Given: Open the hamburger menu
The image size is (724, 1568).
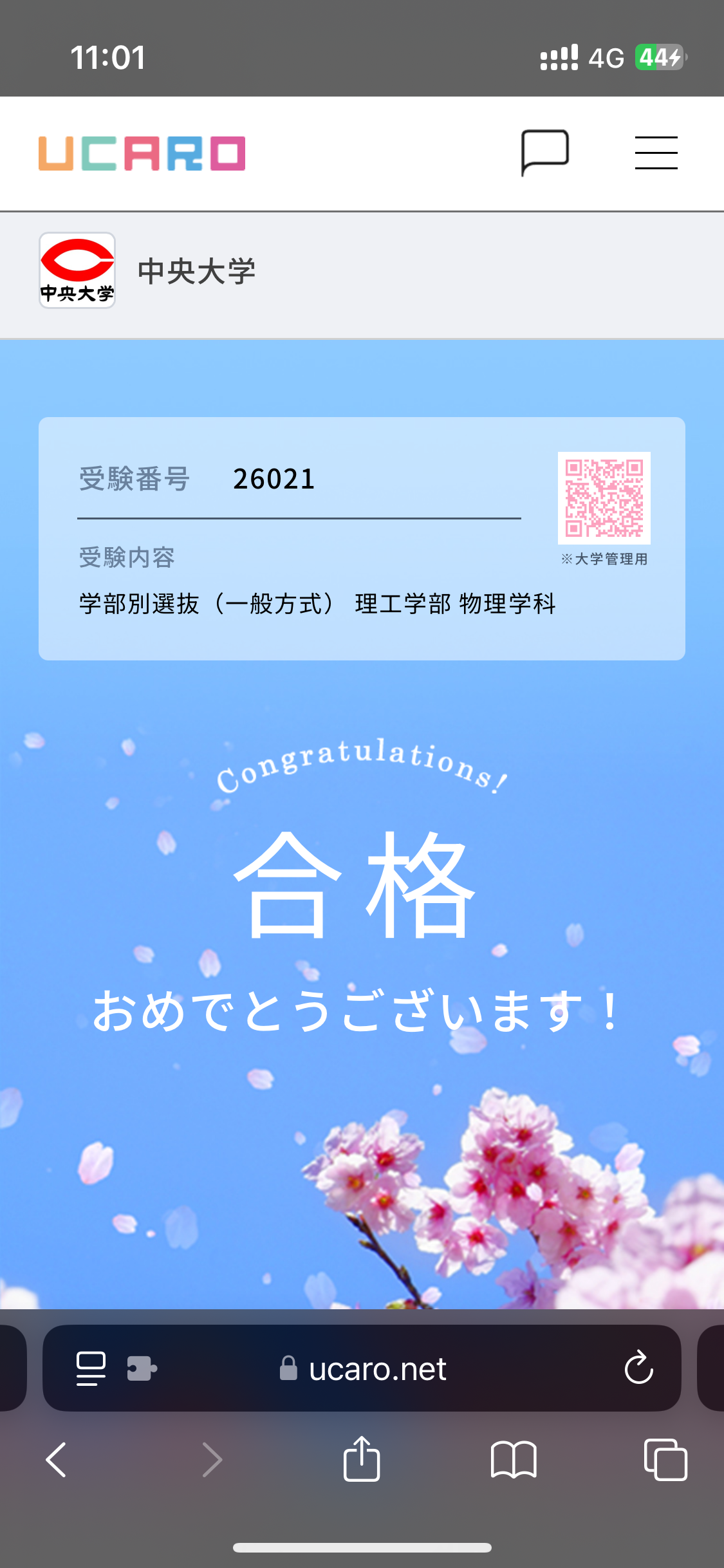Looking at the screenshot, I should click(x=656, y=153).
